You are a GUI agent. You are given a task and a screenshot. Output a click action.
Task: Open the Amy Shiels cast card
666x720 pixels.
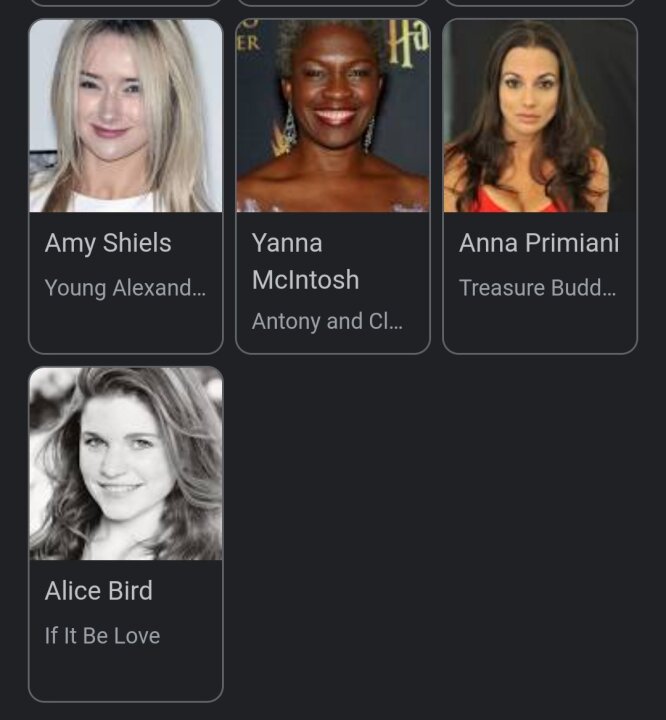[125, 186]
